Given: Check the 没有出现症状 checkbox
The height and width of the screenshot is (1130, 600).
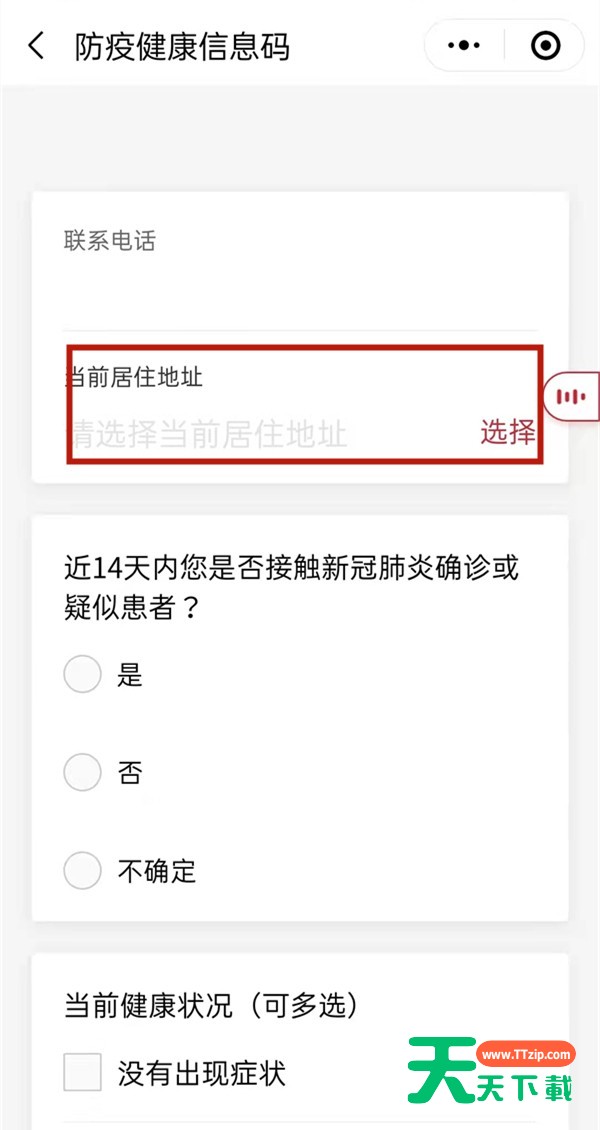Looking at the screenshot, I should [x=83, y=1073].
